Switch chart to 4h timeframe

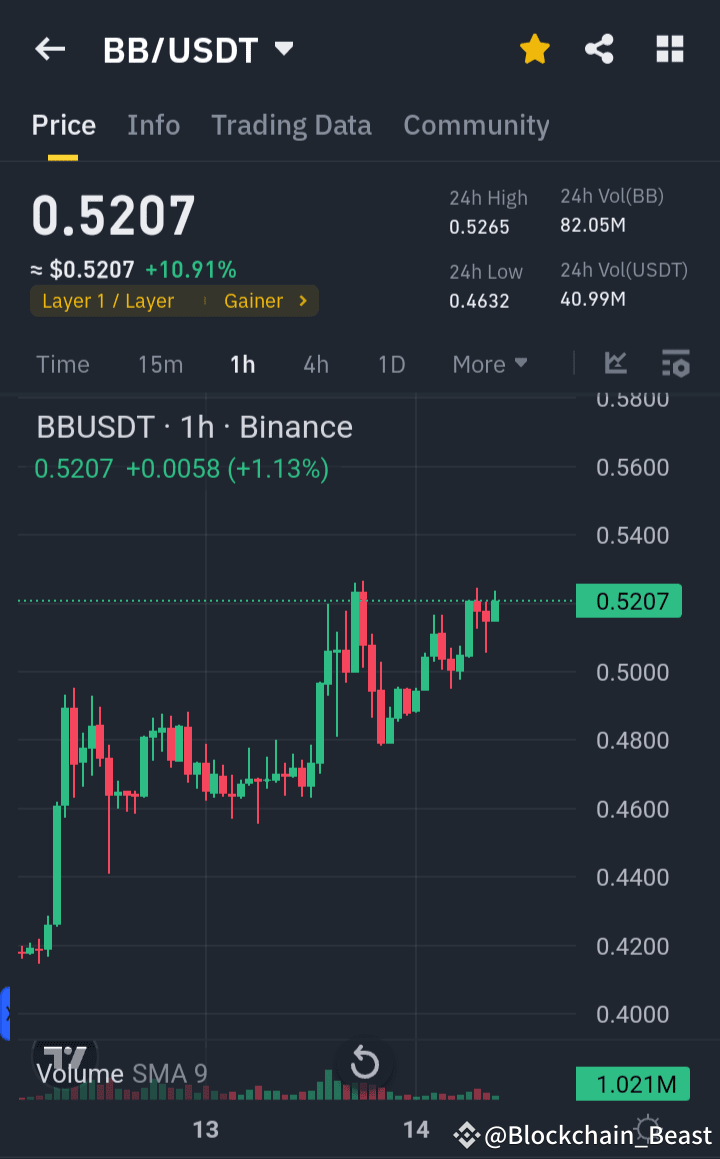tap(315, 364)
